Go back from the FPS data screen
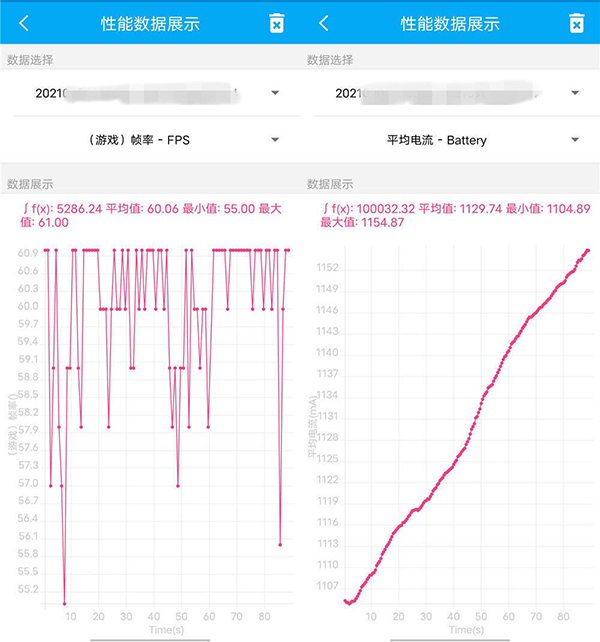The height and width of the screenshot is (642, 600). click(x=24, y=23)
